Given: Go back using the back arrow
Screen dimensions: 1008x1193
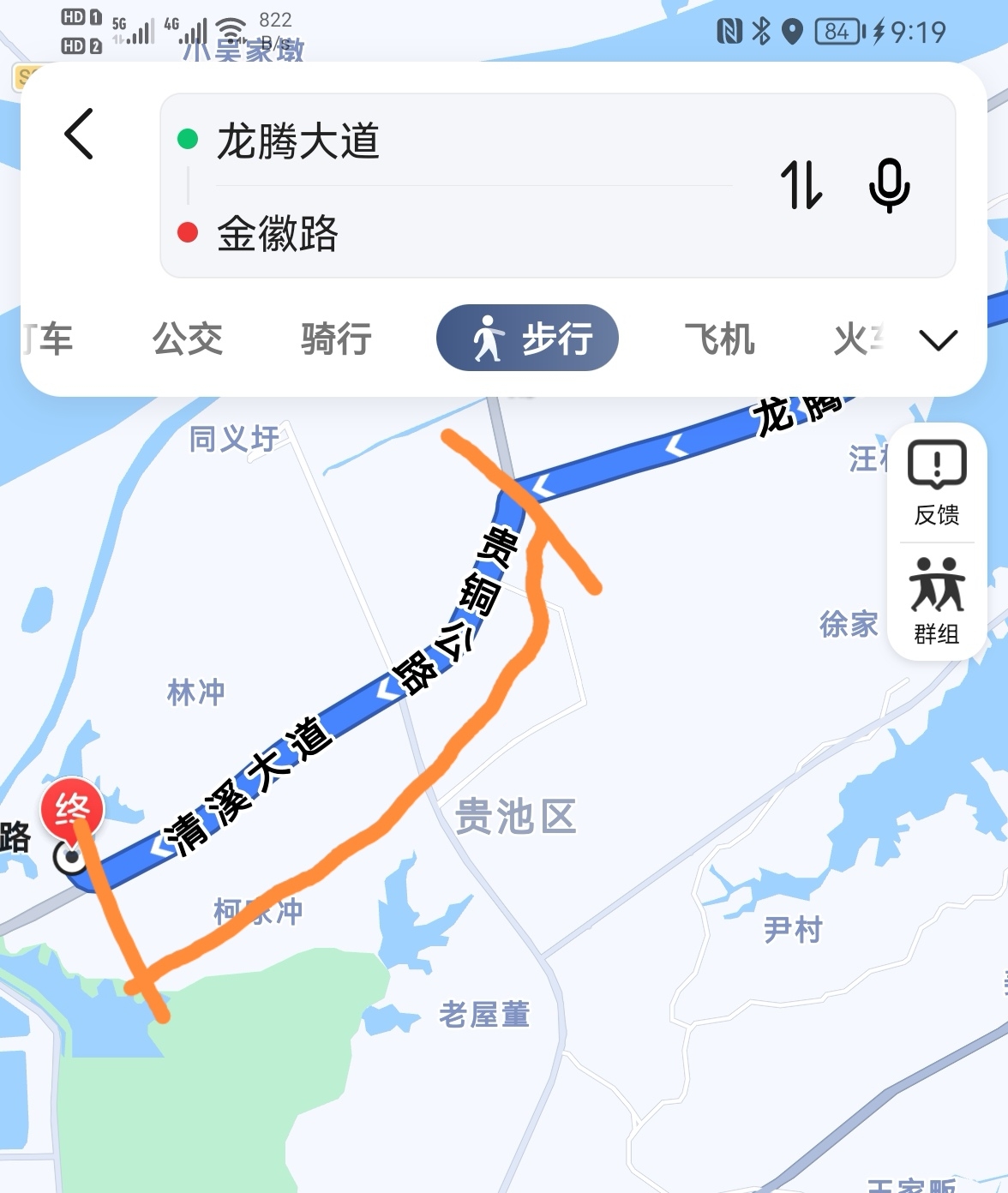Looking at the screenshot, I should coord(79,135).
